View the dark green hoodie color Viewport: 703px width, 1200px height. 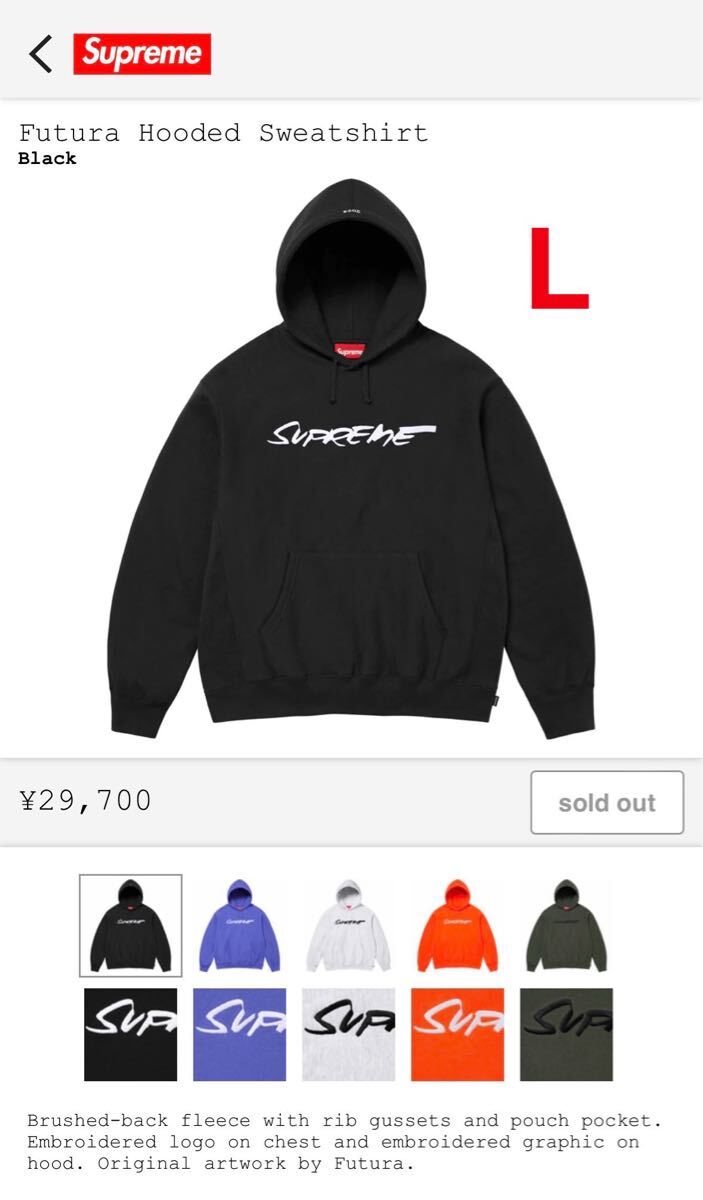[566, 925]
